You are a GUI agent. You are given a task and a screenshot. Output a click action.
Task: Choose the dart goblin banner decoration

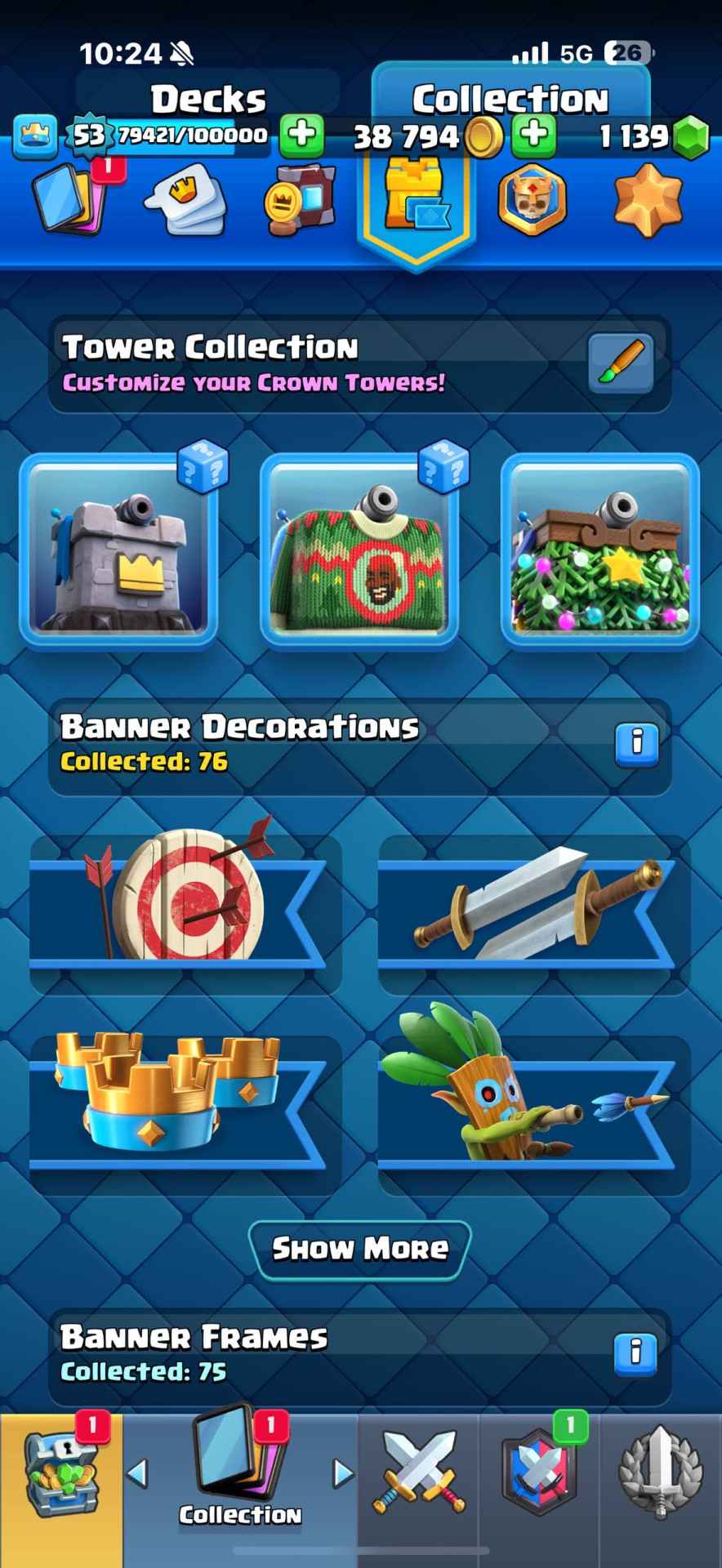click(x=533, y=1102)
